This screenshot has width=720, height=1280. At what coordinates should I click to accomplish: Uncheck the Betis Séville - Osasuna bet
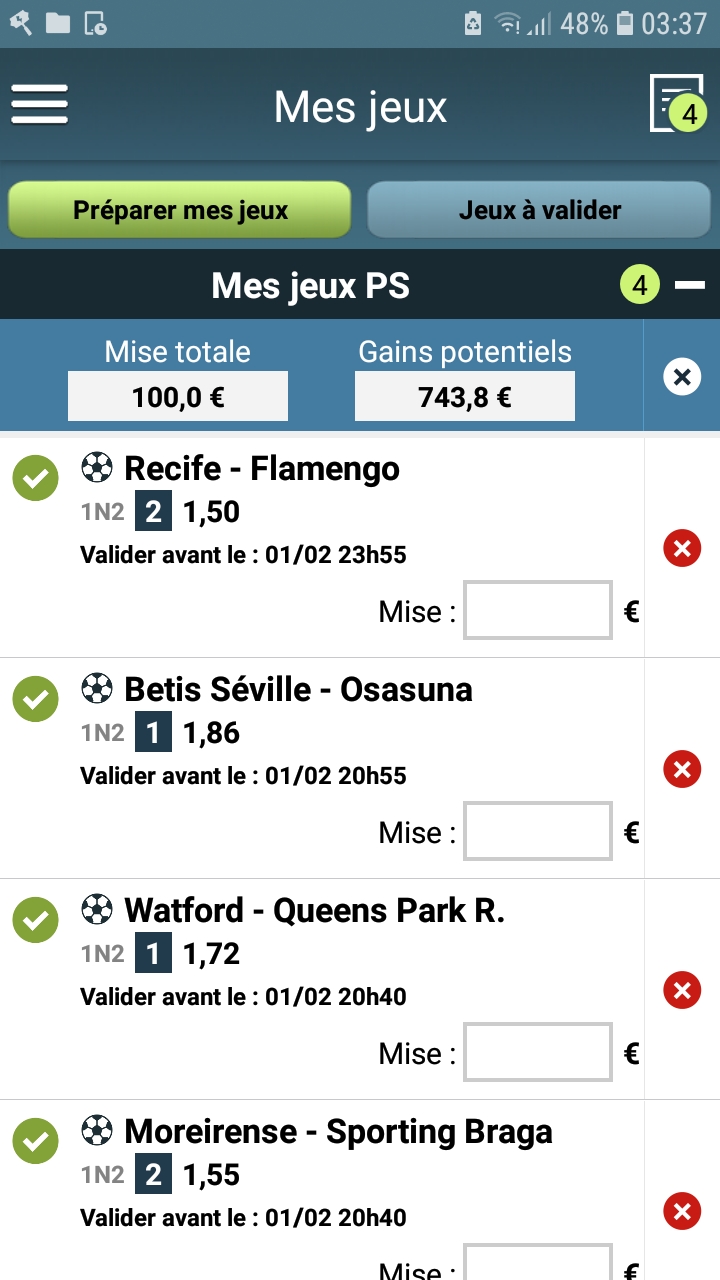pyautogui.click(x=35, y=698)
